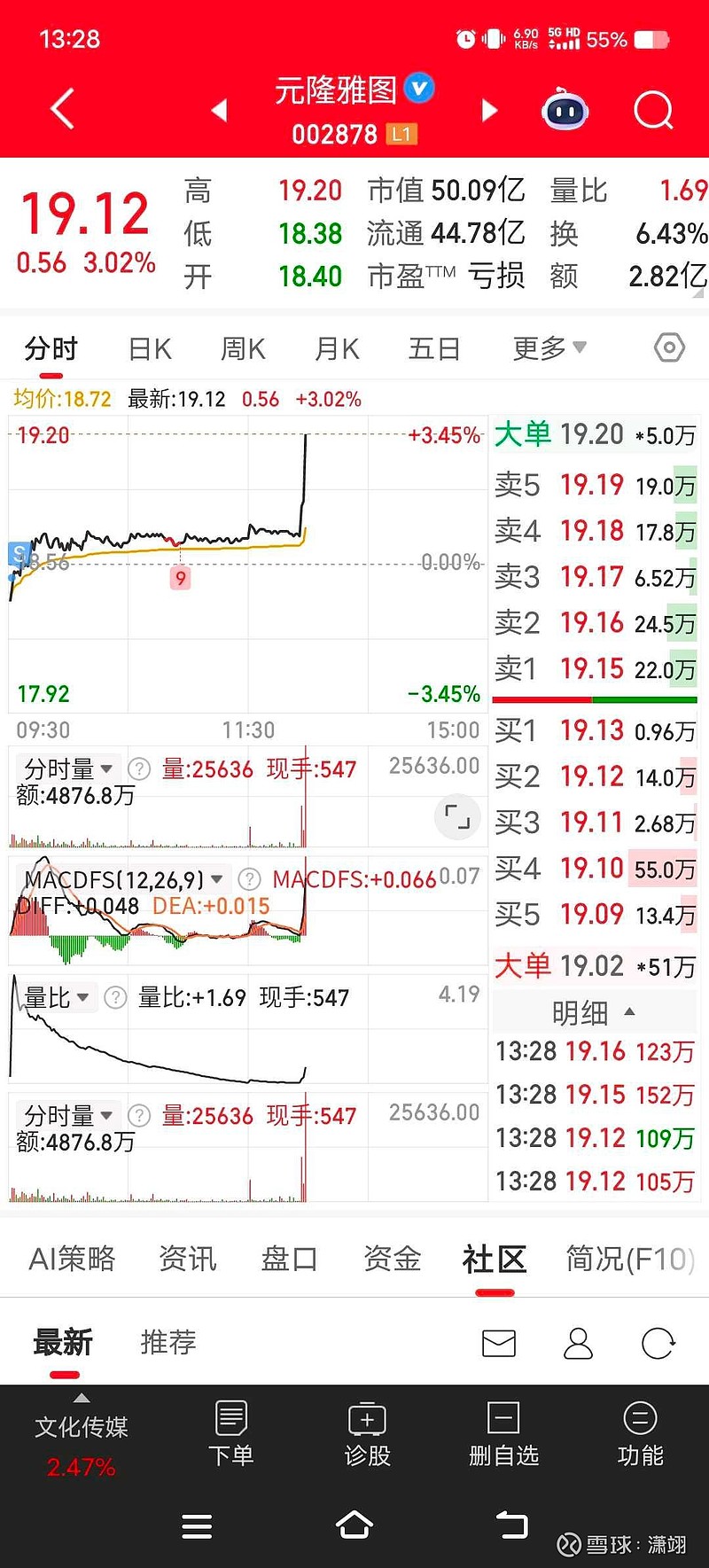Switch to 推荐 community posts
709x1568 pixels.
point(168,1342)
